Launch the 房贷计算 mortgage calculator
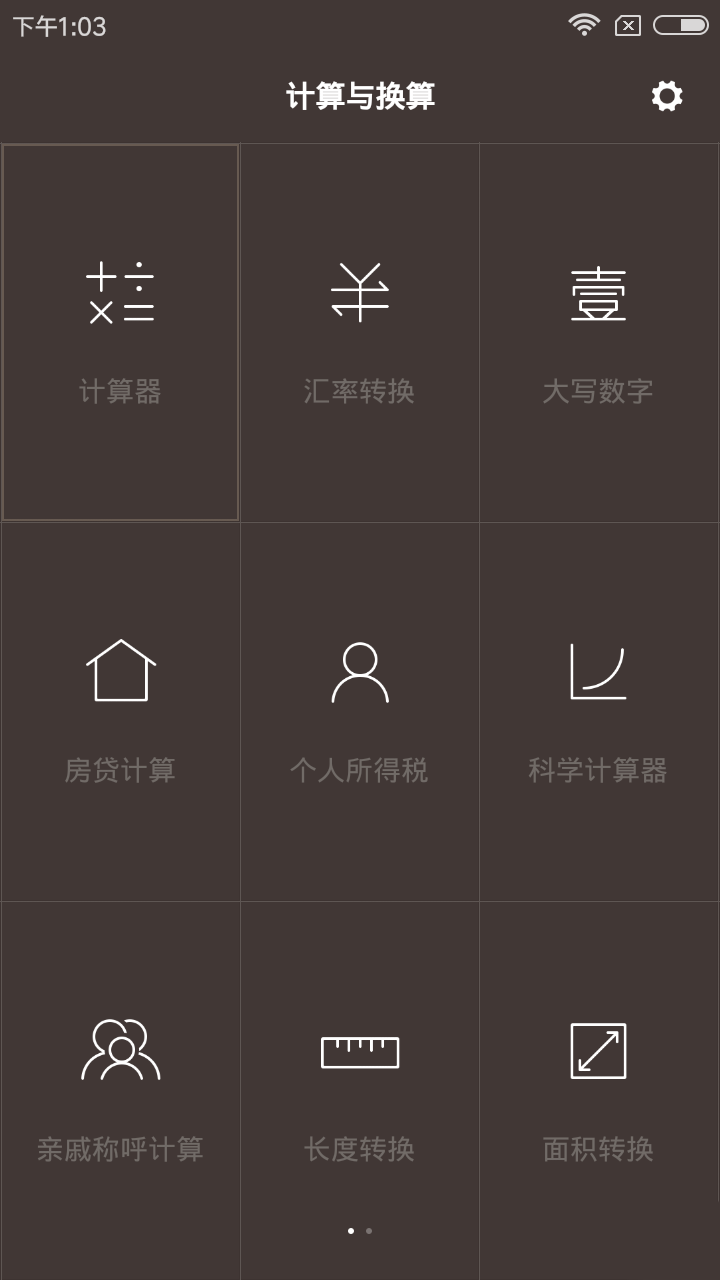This screenshot has width=720, height=1280. 120,711
